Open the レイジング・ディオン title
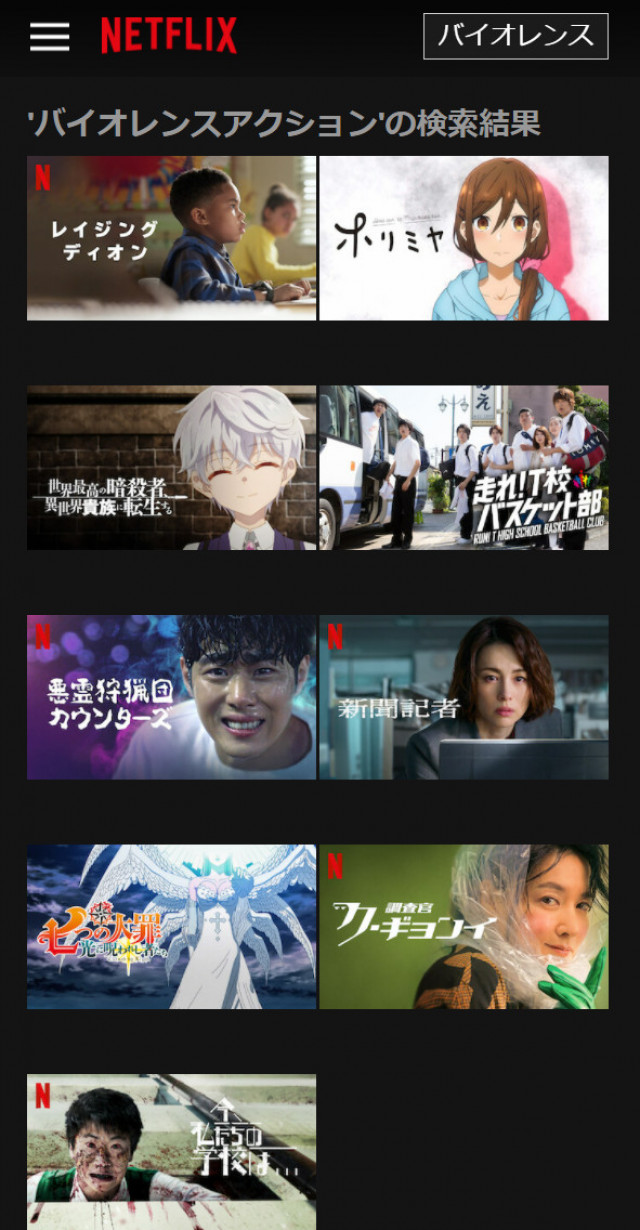The width and height of the screenshot is (640, 1230). pyautogui.click(x=171, y=238)
